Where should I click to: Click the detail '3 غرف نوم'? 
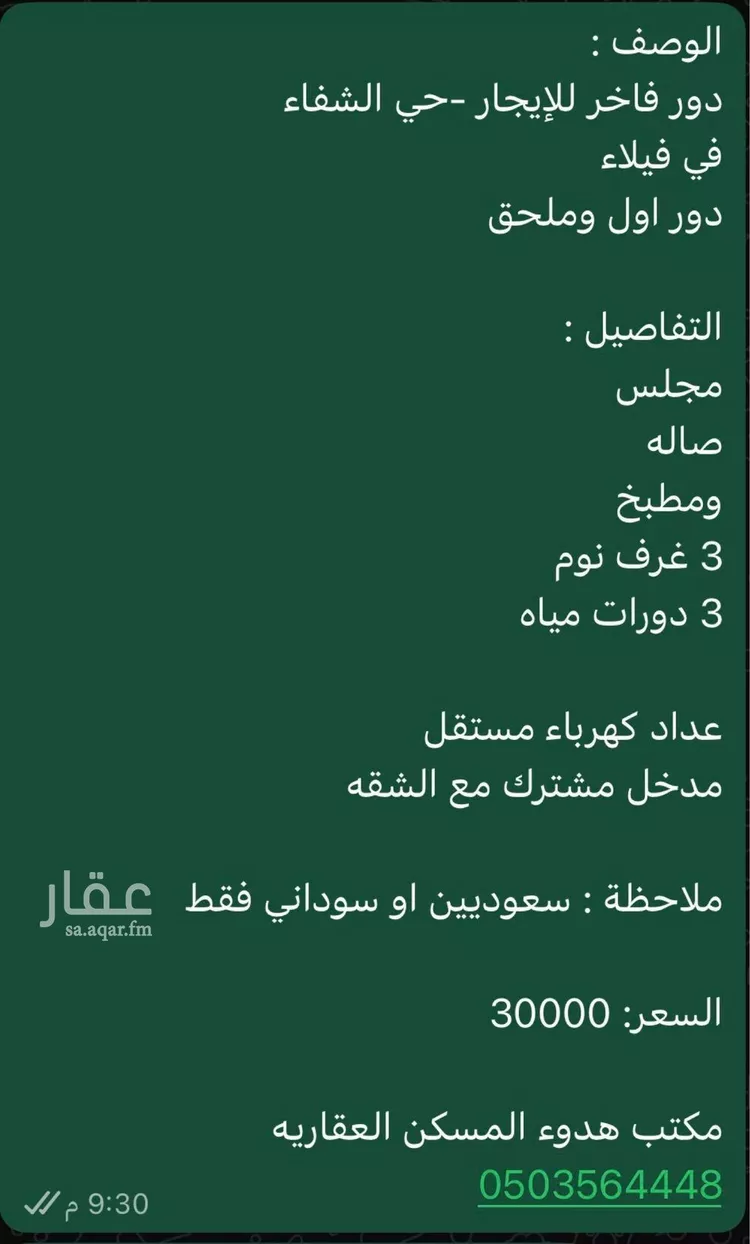click(x=638, y=557)
